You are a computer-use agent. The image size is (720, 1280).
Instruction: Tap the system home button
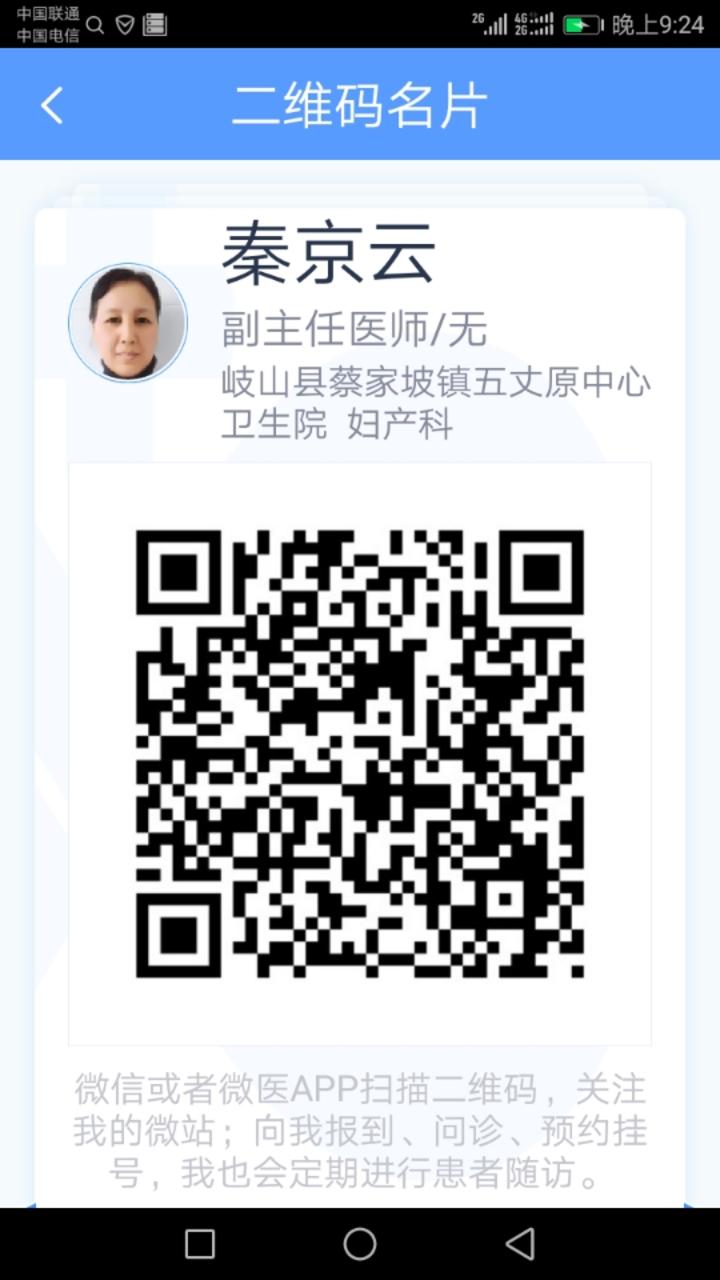pyautogui.click(x=360, y=1243)
